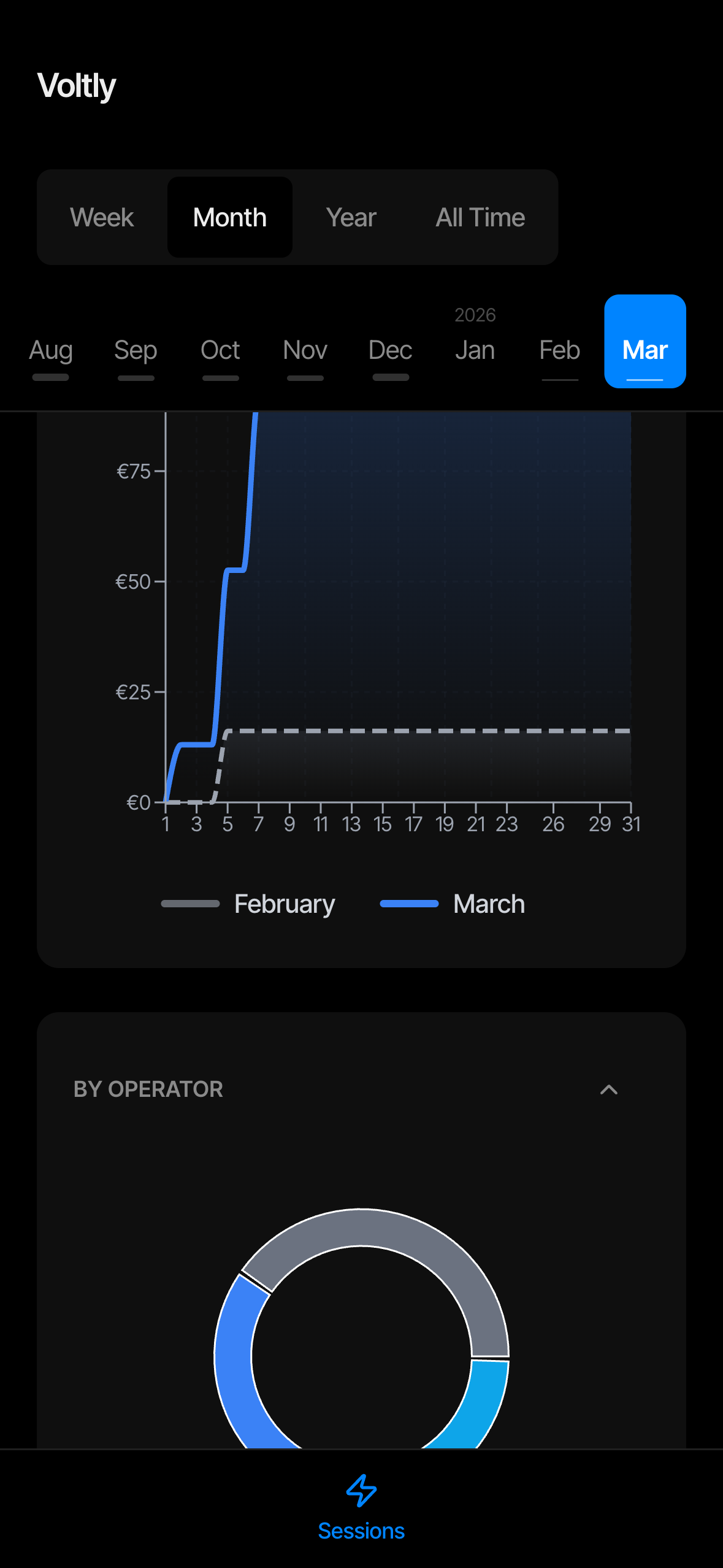
Task: Select January 2026 in the month selector
Action: pyautogui.click(x=475, y=350)
